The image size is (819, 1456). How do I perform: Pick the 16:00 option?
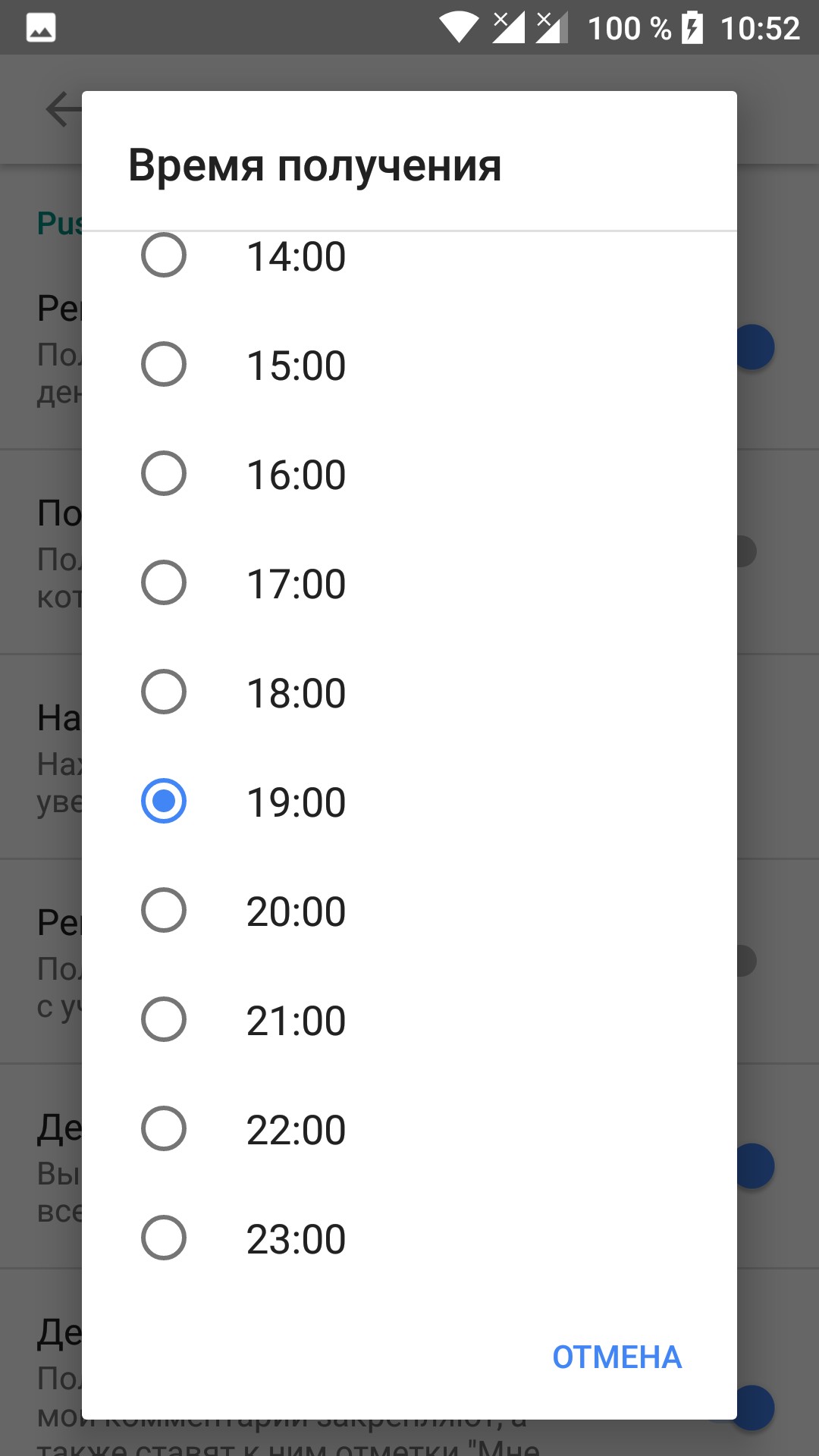point(409,474)
